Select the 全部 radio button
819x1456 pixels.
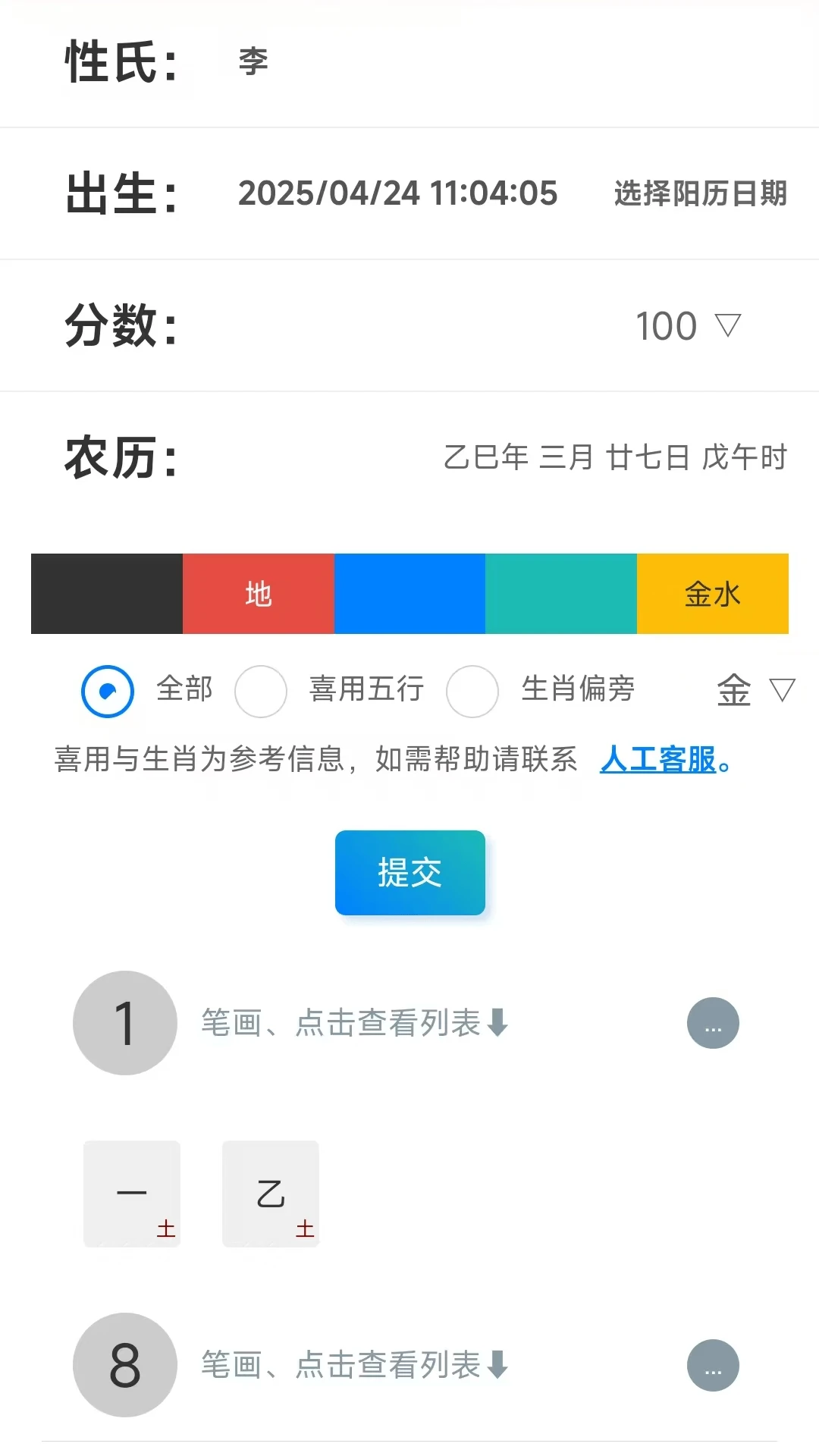(x=106, y=691)
